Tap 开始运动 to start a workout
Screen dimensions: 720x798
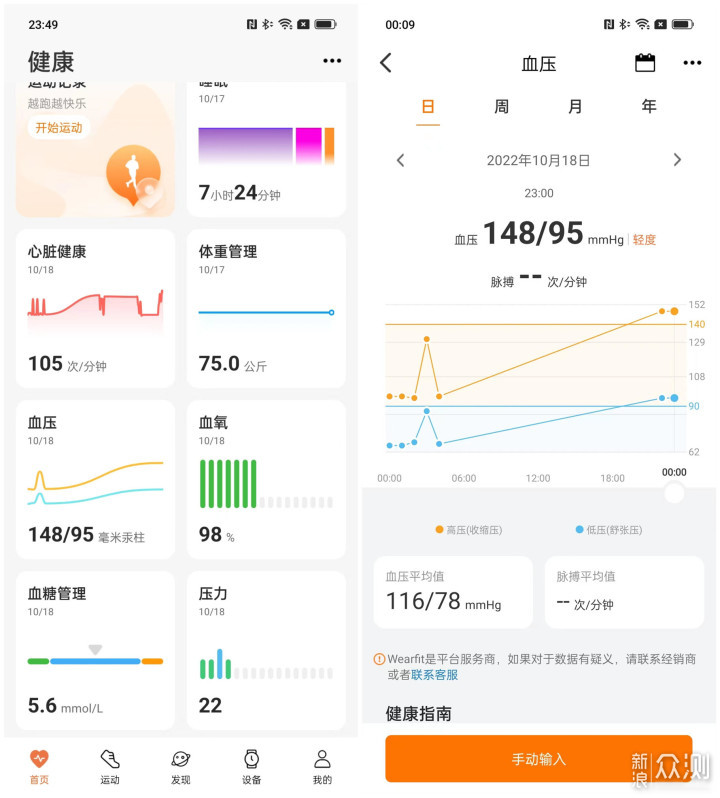(x=58, y=128)
